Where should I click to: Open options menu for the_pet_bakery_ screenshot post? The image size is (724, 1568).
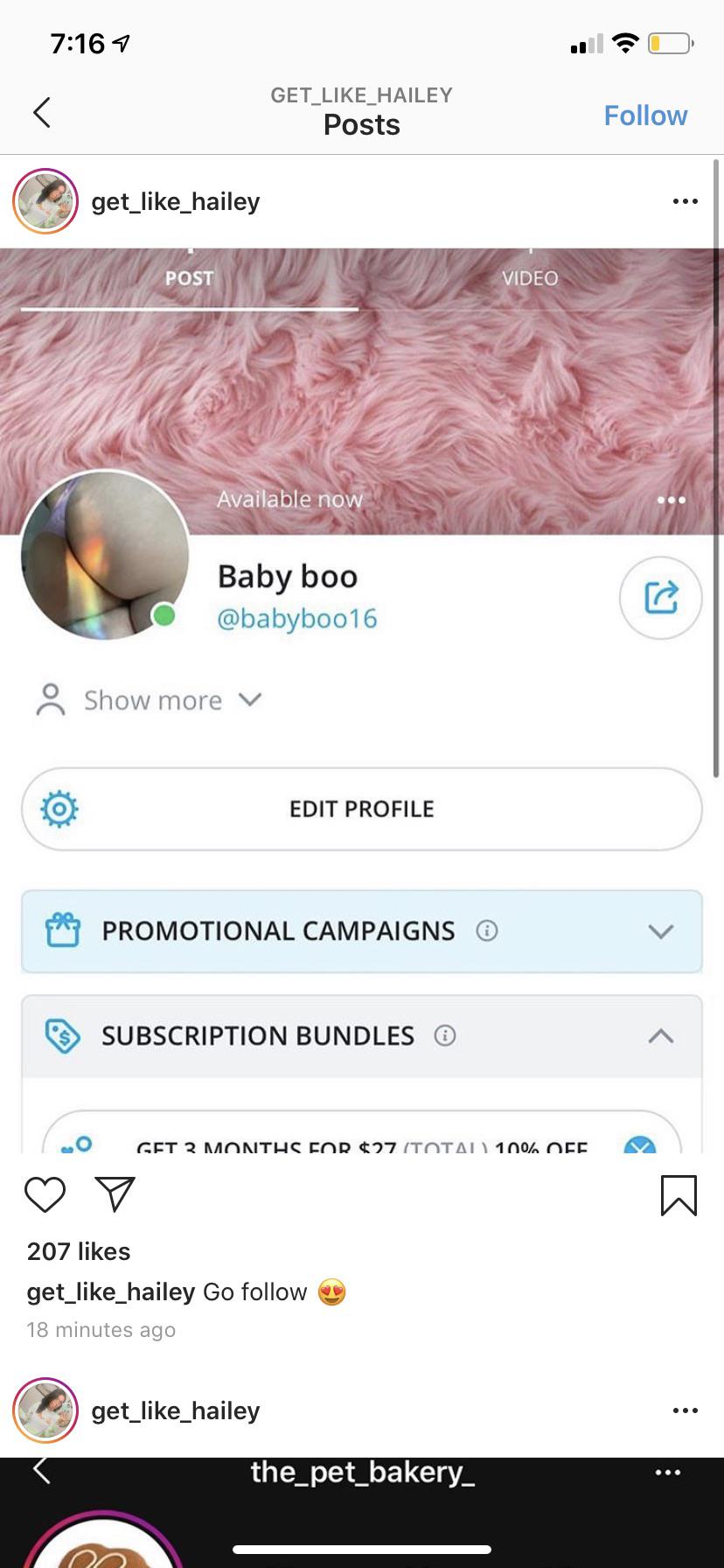pos(686,1410)
